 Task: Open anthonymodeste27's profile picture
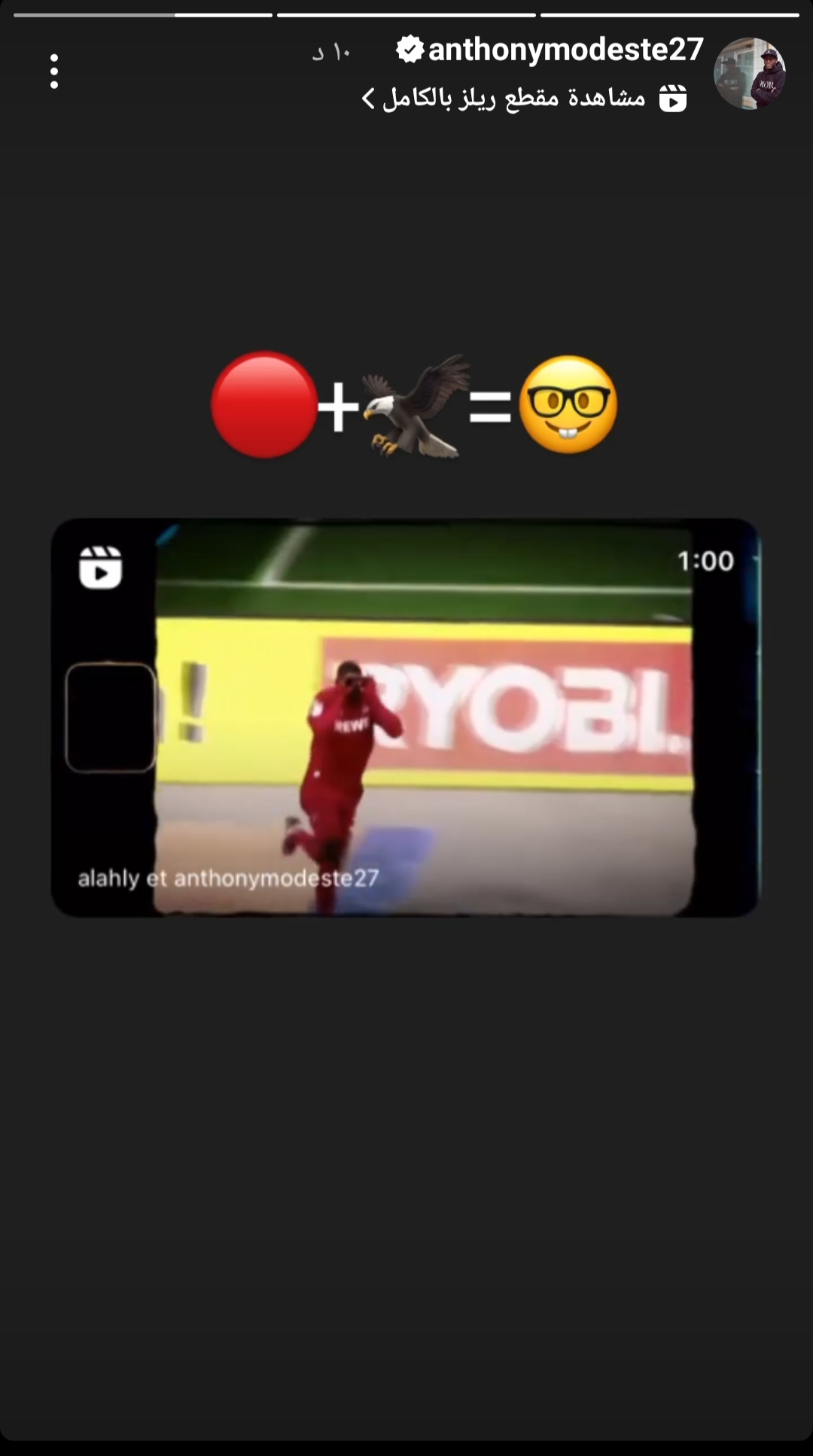pos(749,74)
